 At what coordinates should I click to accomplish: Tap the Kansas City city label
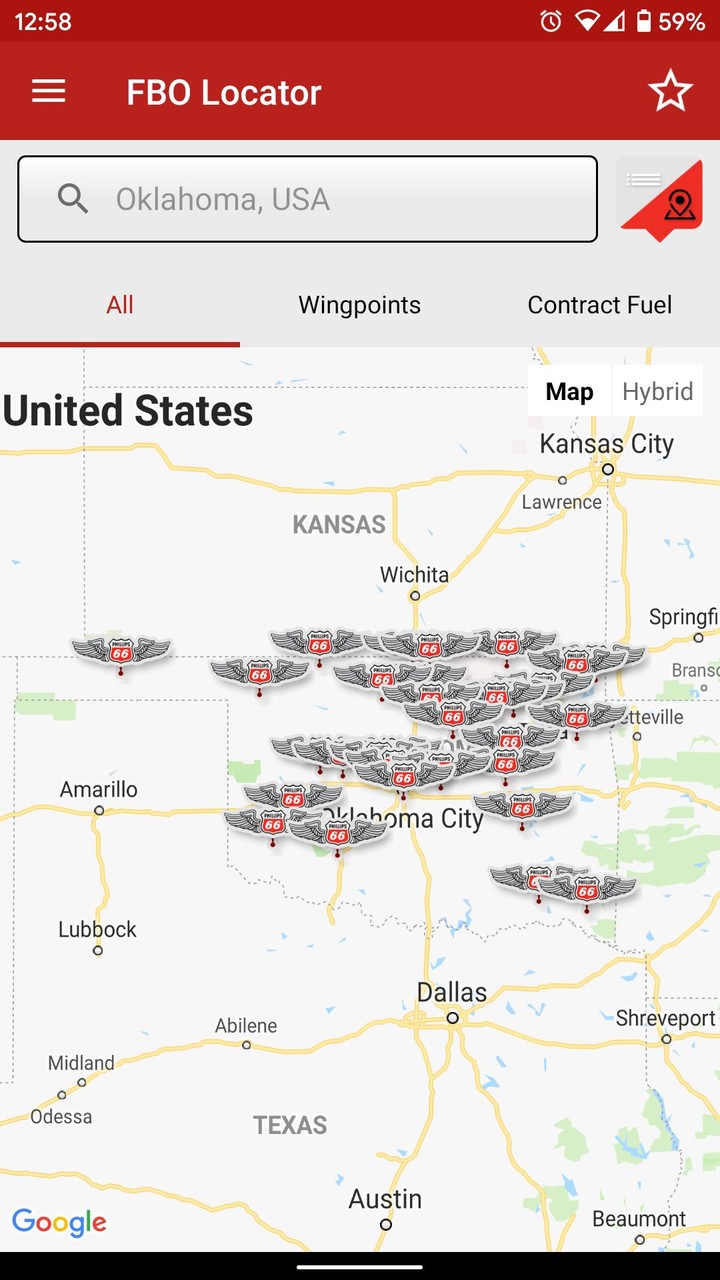(608, 443)
